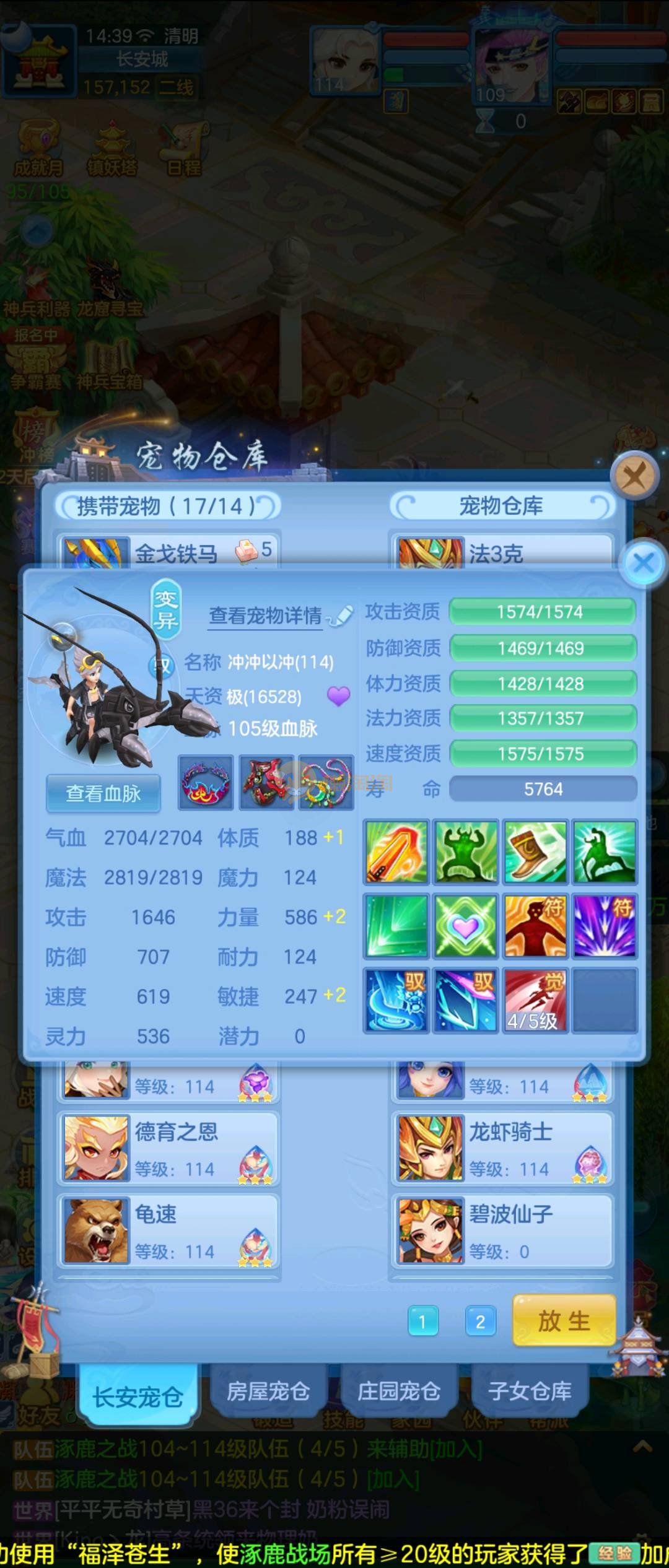View the 4/5级 awakening skill
Image resolution: width=669 pixels, height=1568 pixels.
(x=535, y=1000)
